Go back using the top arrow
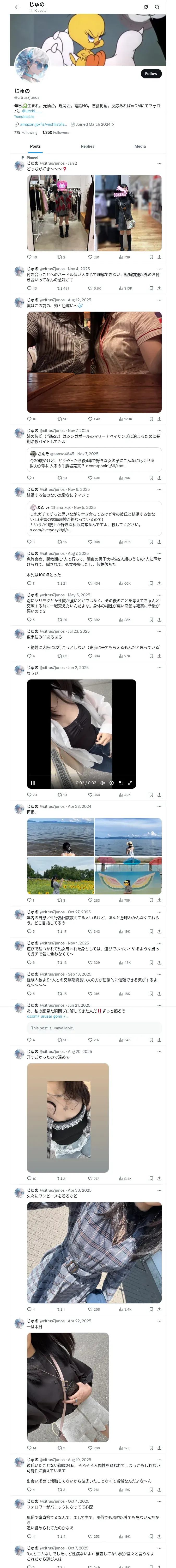The height and width of the screenshot is (1568, 176). pyautogui.click(x=17, y=7)
